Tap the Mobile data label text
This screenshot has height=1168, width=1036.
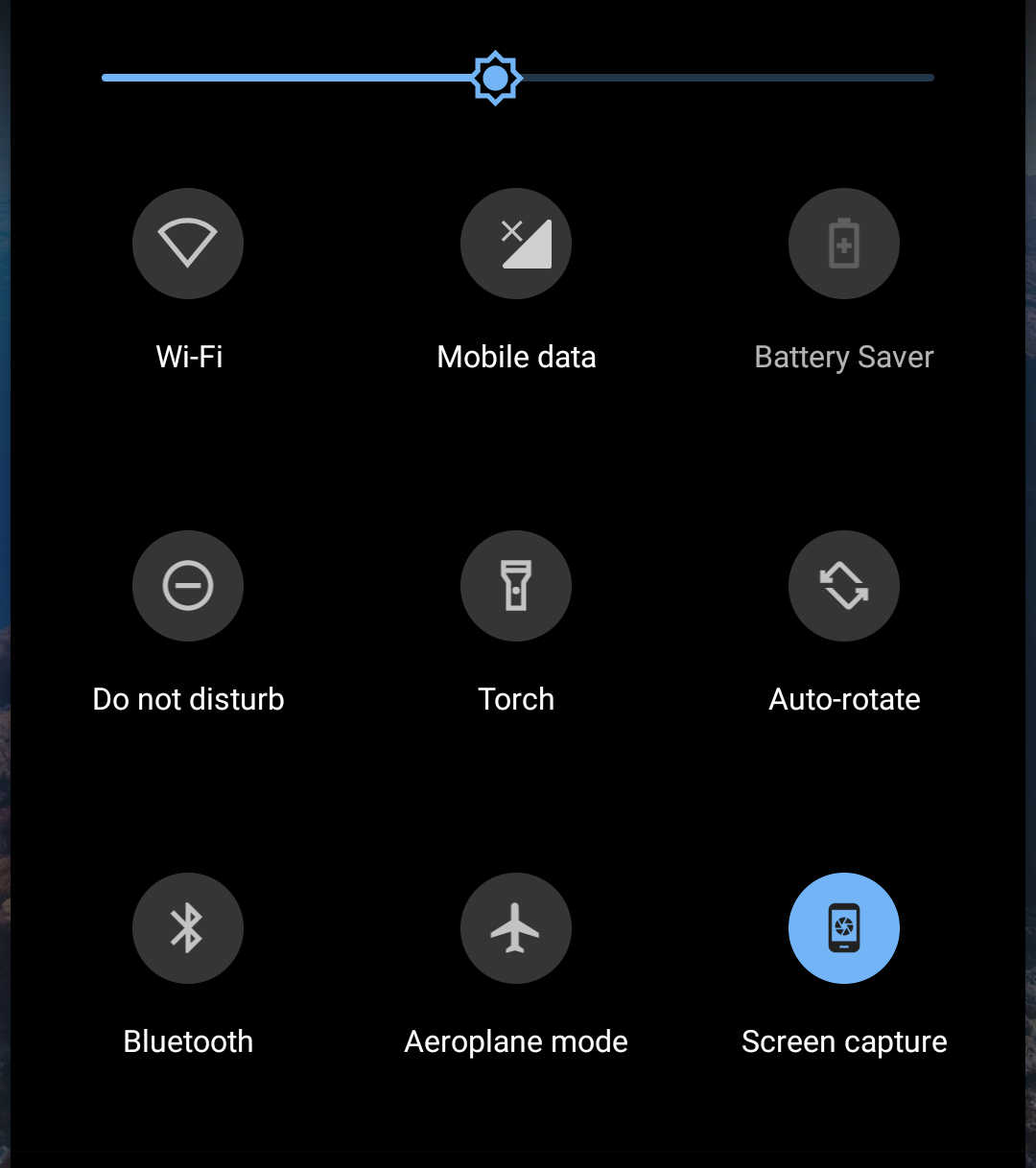pyautogui.click(x=516, y=356)
